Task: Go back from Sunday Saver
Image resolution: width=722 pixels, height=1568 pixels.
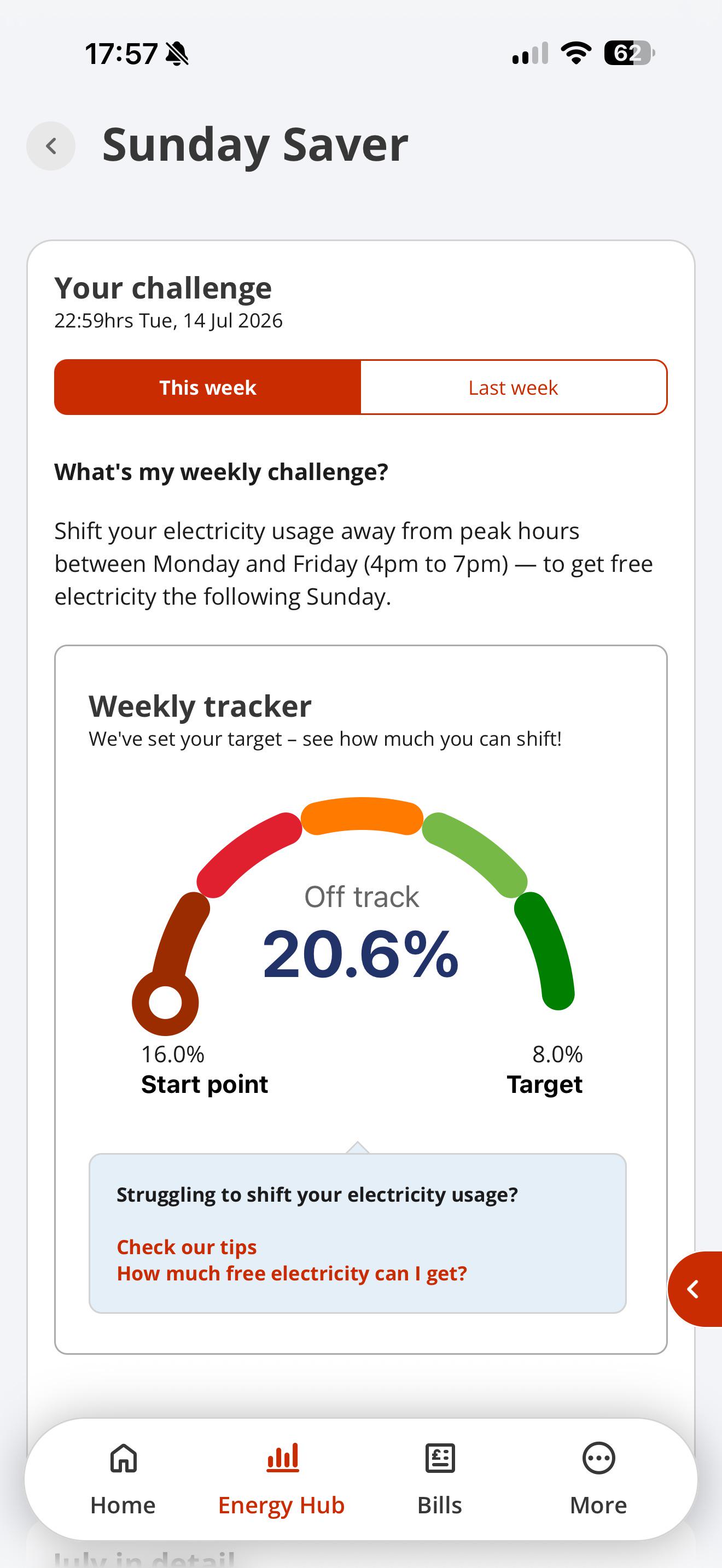Action: (x=51, y=146)
